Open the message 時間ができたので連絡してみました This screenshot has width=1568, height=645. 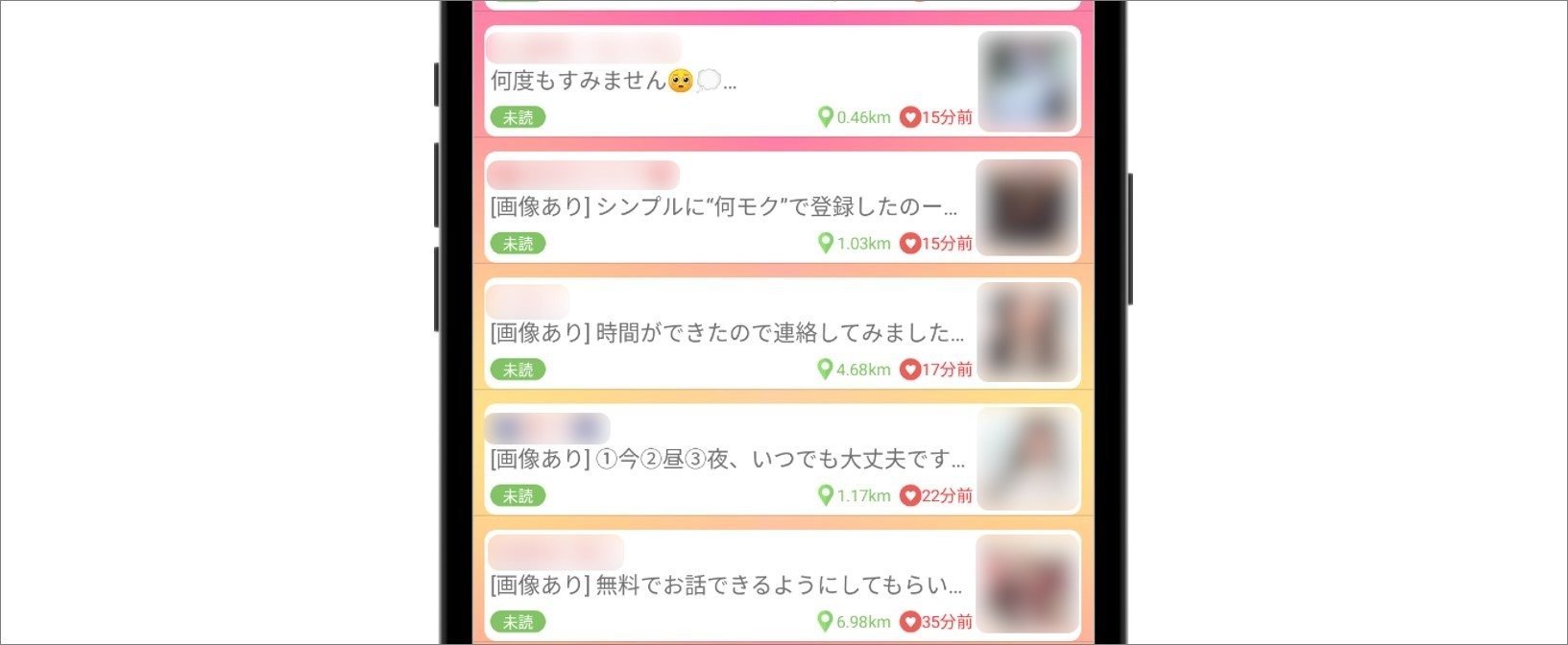coord(727,333)
